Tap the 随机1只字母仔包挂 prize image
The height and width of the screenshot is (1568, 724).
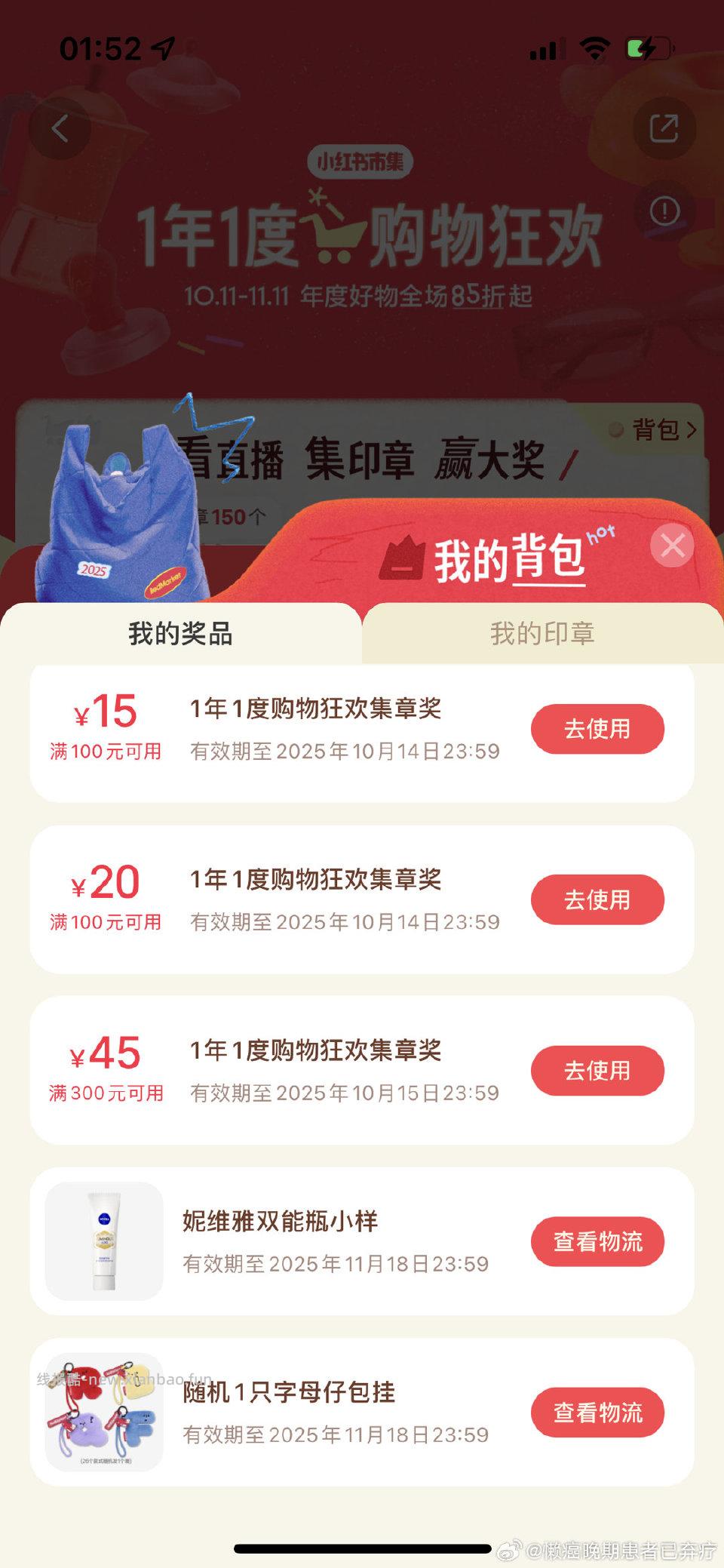tap(104, 1413)
